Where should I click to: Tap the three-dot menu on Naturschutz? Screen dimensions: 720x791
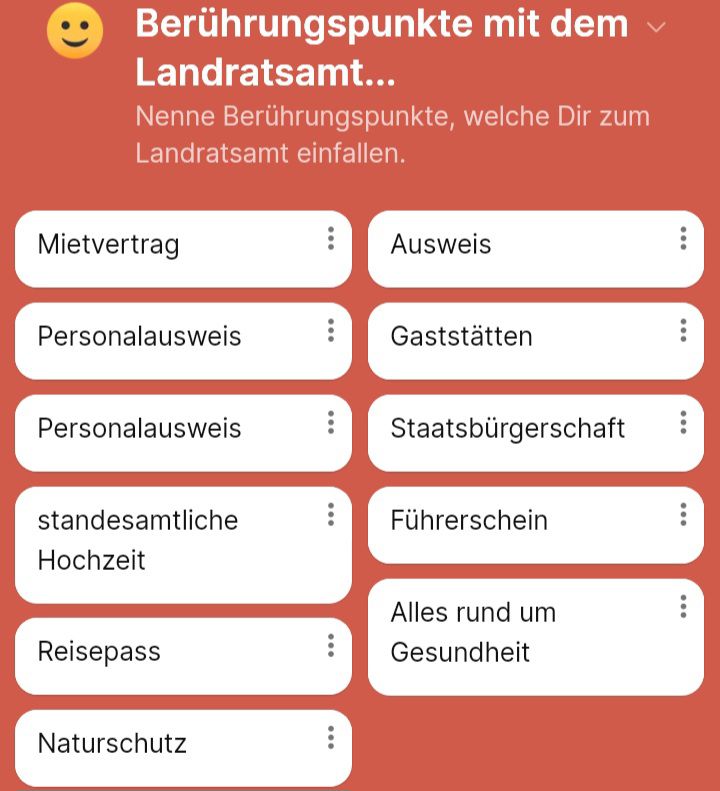[x=330, y=738]
